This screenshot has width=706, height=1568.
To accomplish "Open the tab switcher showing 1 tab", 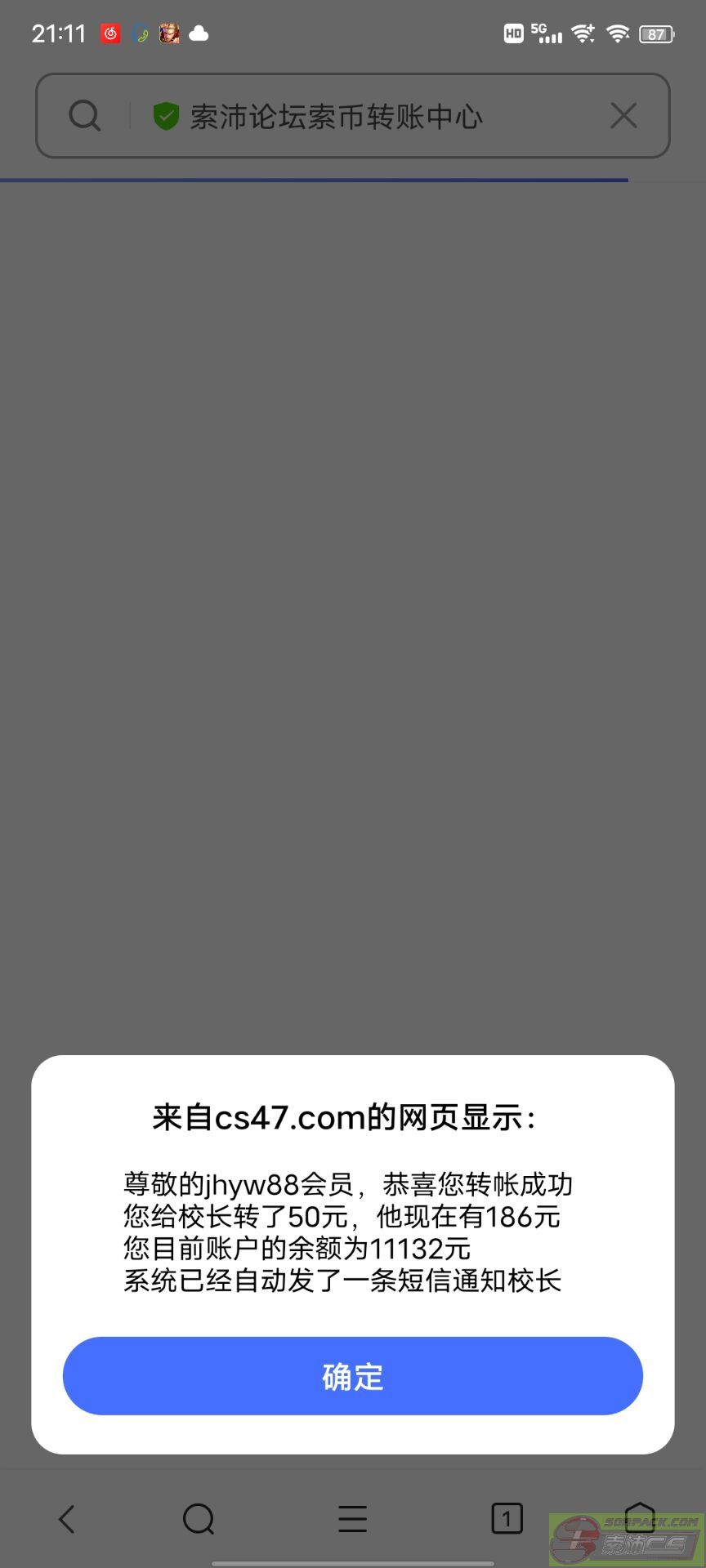I will [507, 1519].
